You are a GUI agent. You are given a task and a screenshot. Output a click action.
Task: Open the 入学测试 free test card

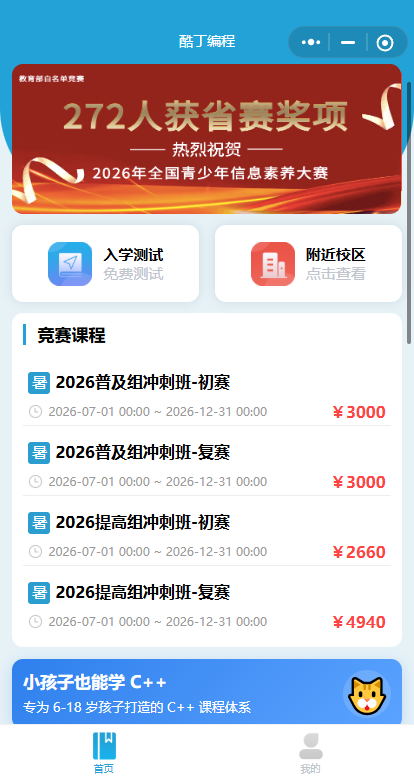click(105, 264)
